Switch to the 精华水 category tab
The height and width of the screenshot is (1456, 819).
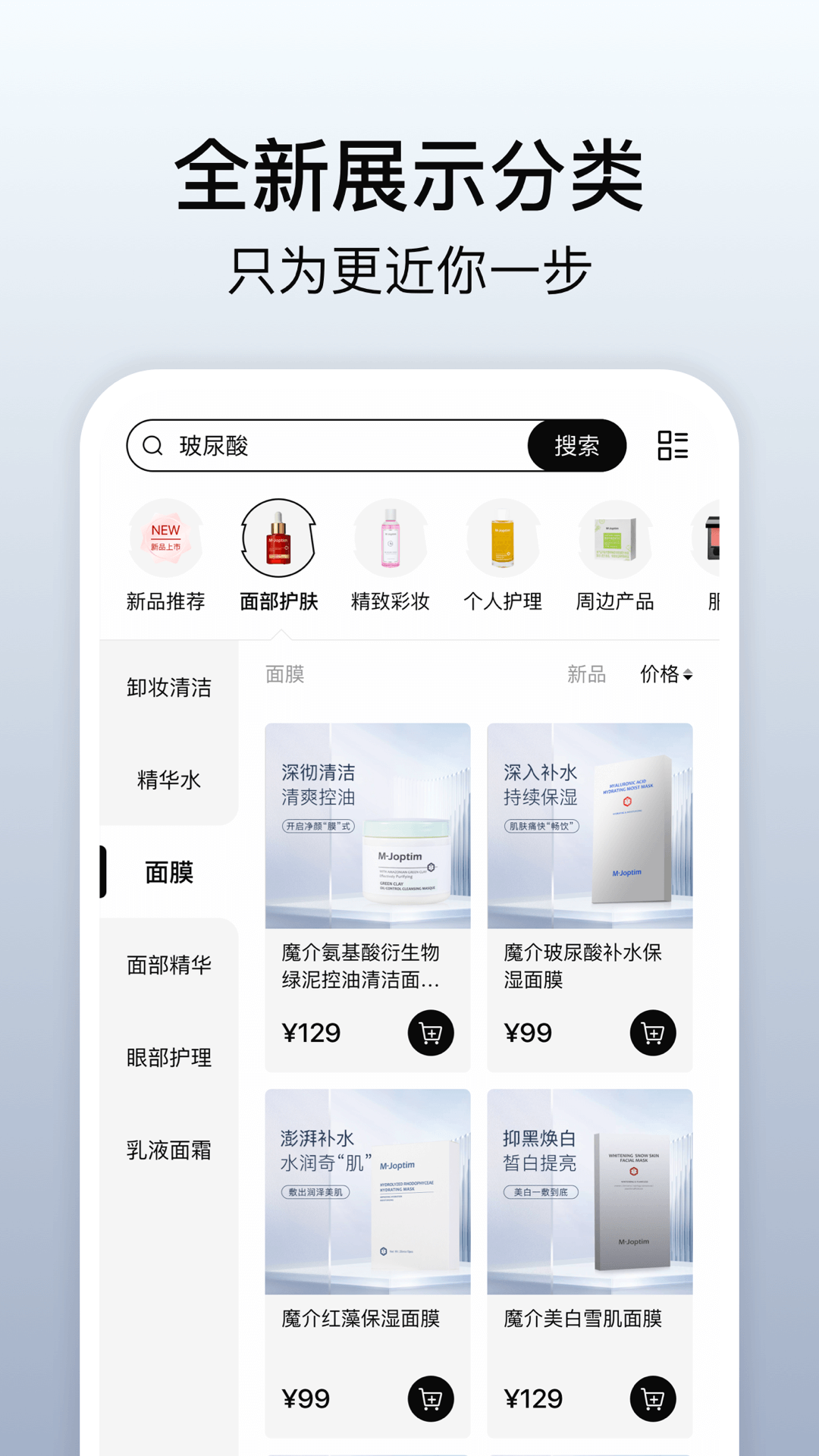click(168, 781)
